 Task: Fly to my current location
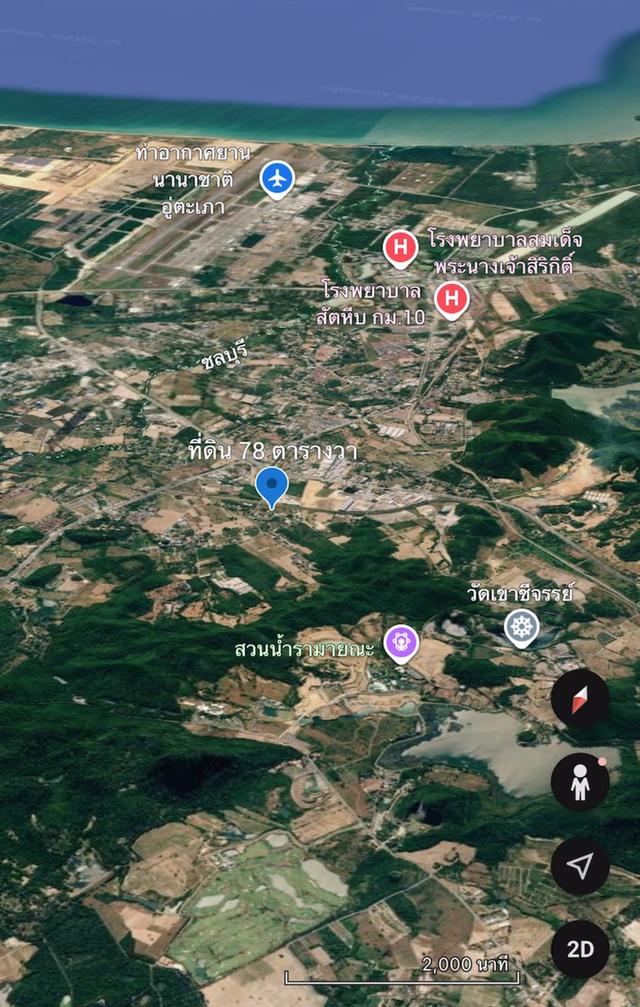point(580,866)
